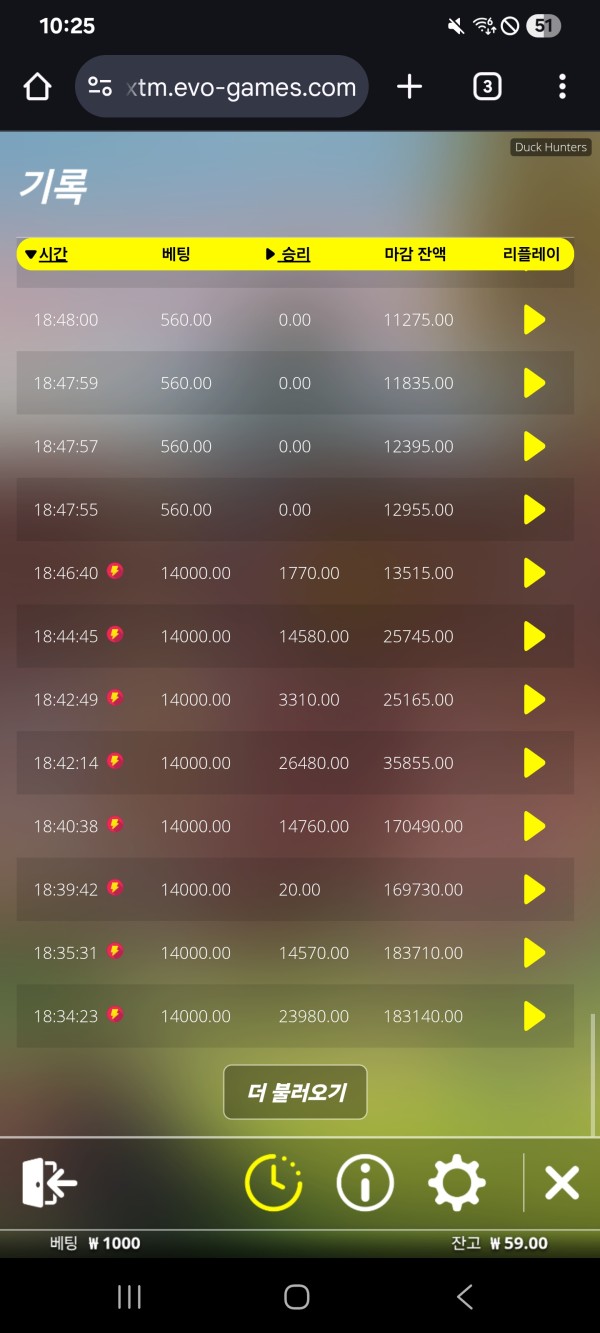Screen dimensions: 600x1333
Task: Play replay of the 18:47:55 round
Action: (534, 510)
